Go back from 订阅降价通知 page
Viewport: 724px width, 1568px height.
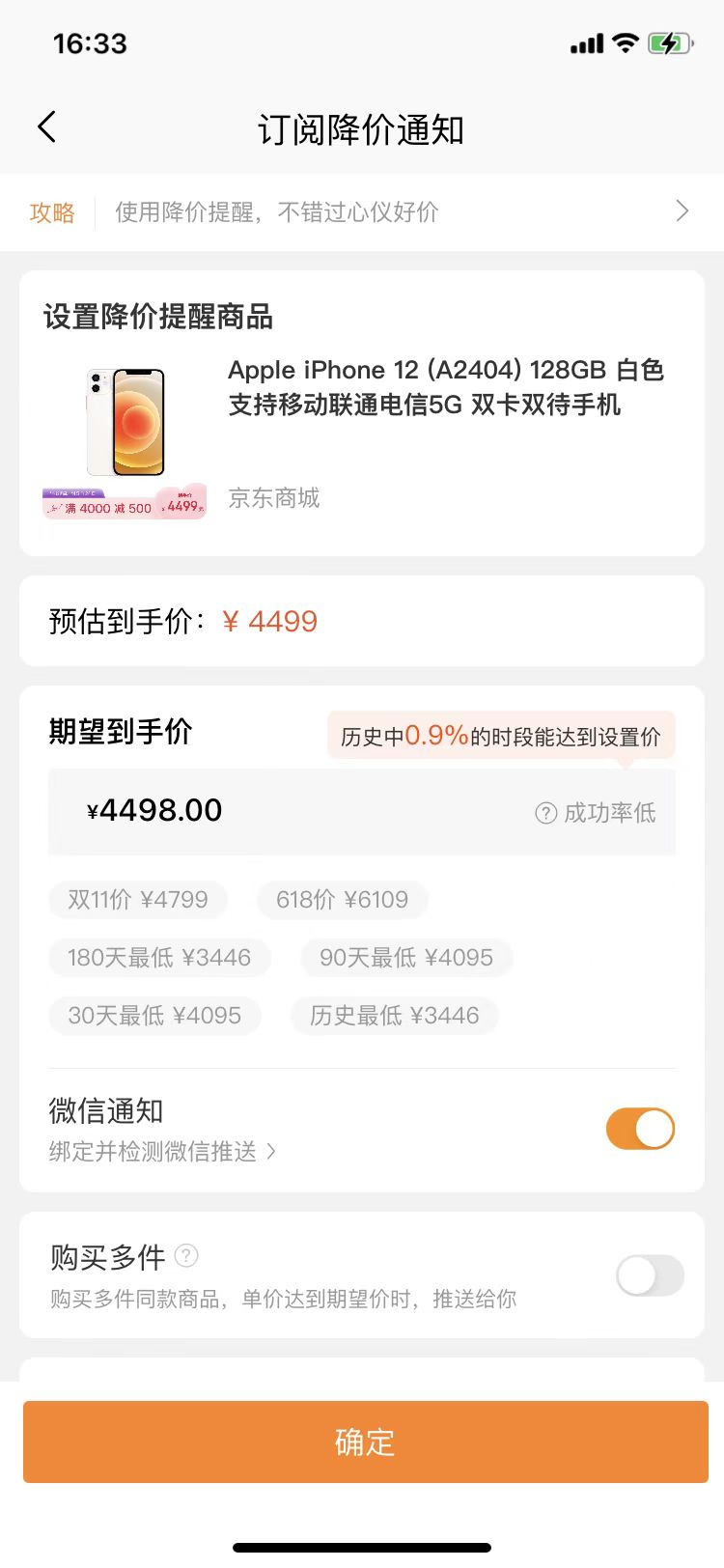tap(46, 127)
